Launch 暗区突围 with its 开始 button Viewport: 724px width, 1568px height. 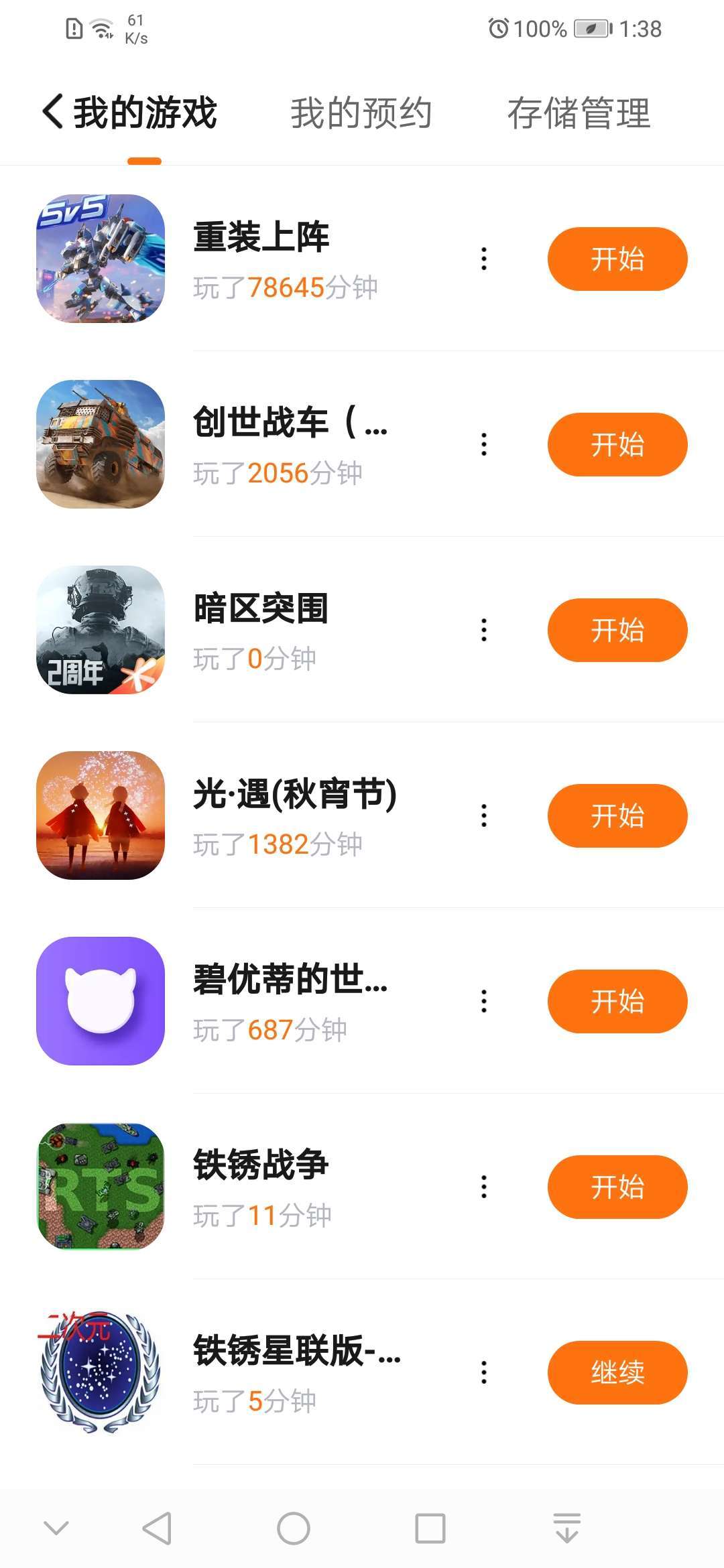617,631
